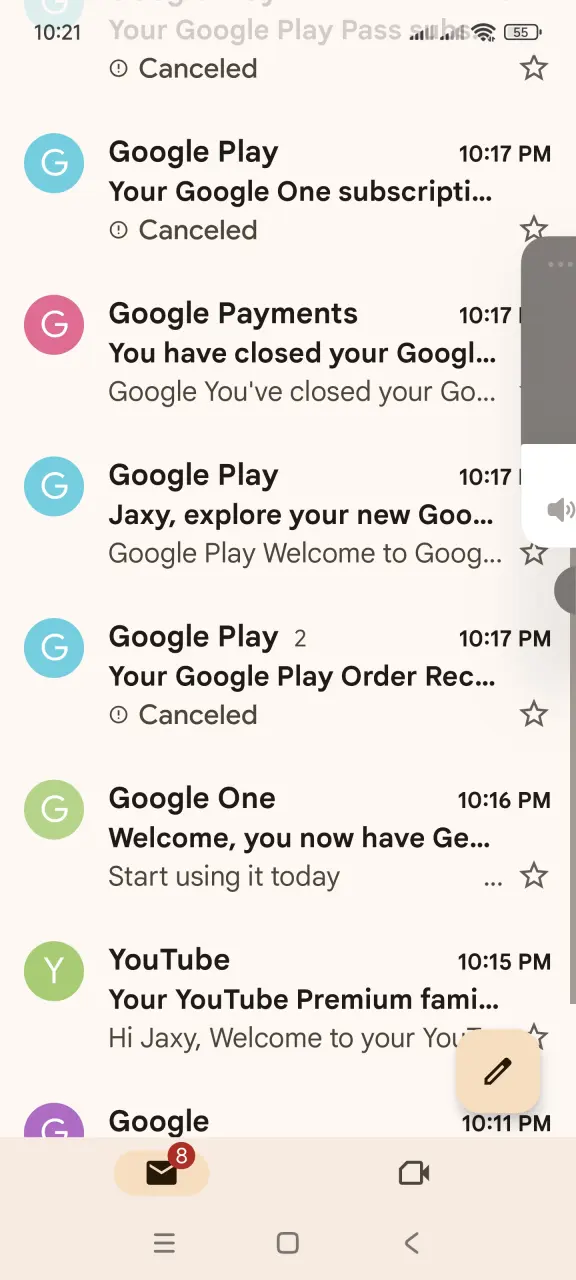Viewport: 576px width, 1280px height.
Task: Open the YouTube Premium family email
Action: pos(288,998)
